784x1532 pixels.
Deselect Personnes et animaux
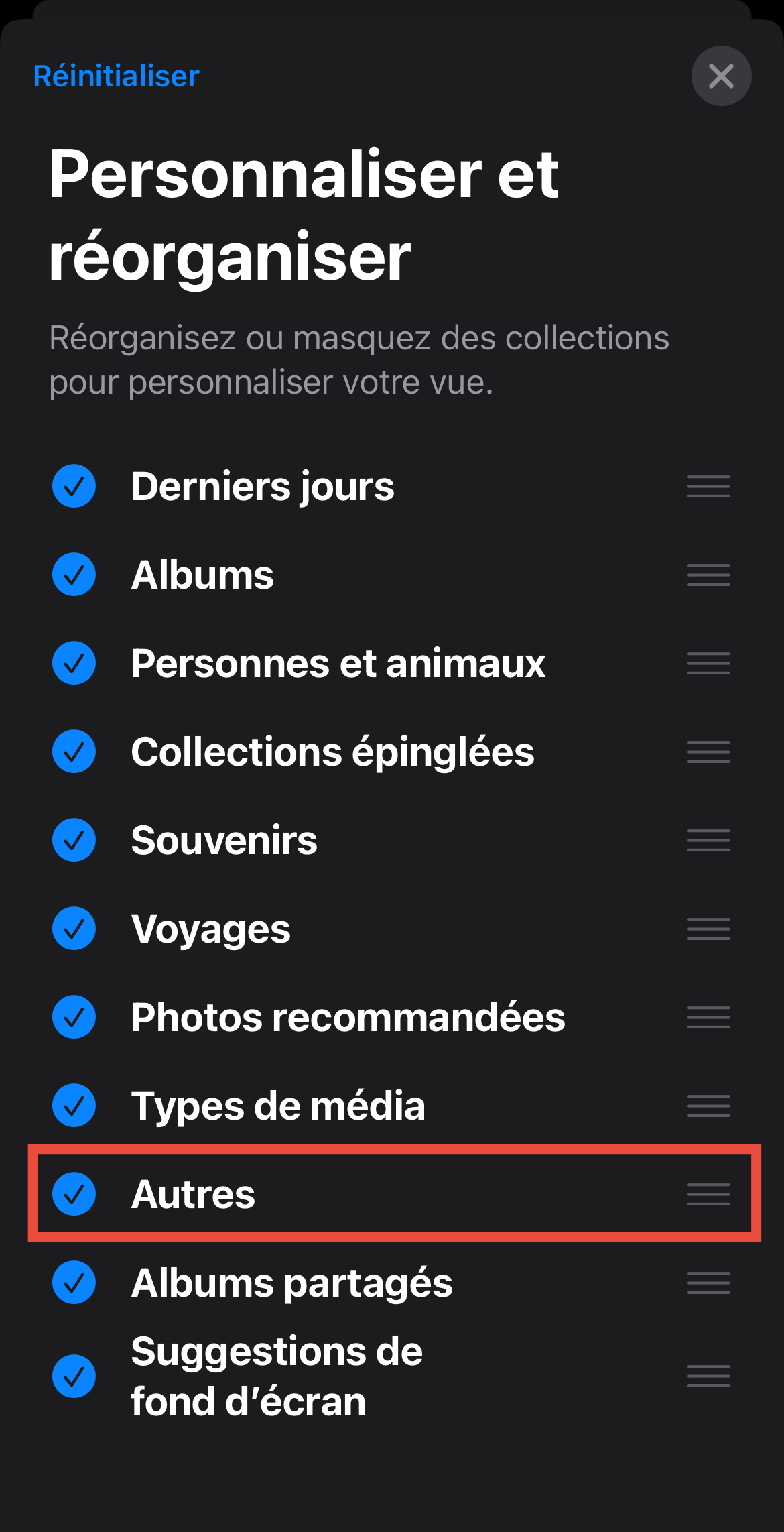coord(74,663)
